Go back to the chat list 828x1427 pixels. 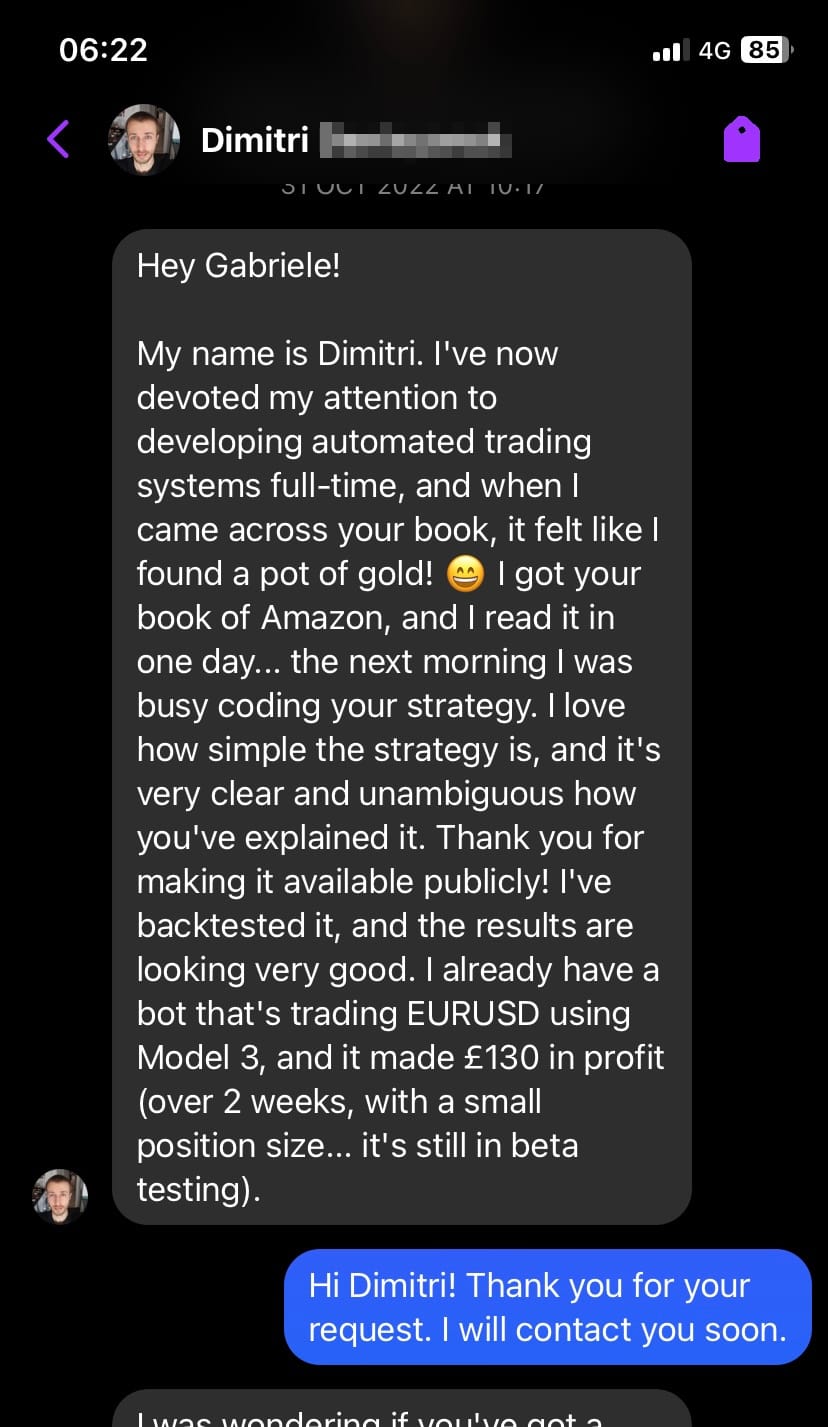[x=58, y=140]
